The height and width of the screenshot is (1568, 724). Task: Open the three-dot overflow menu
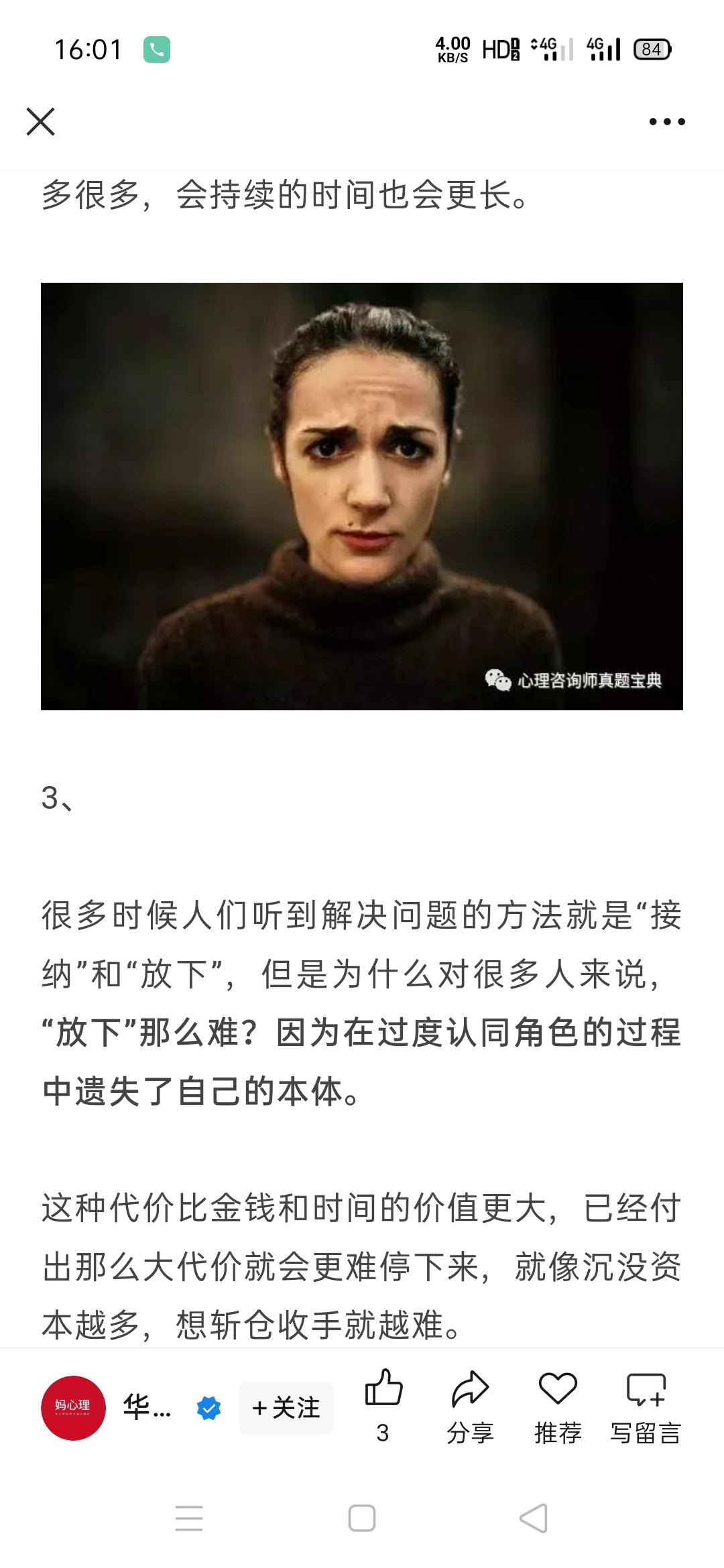coord(667,121)
